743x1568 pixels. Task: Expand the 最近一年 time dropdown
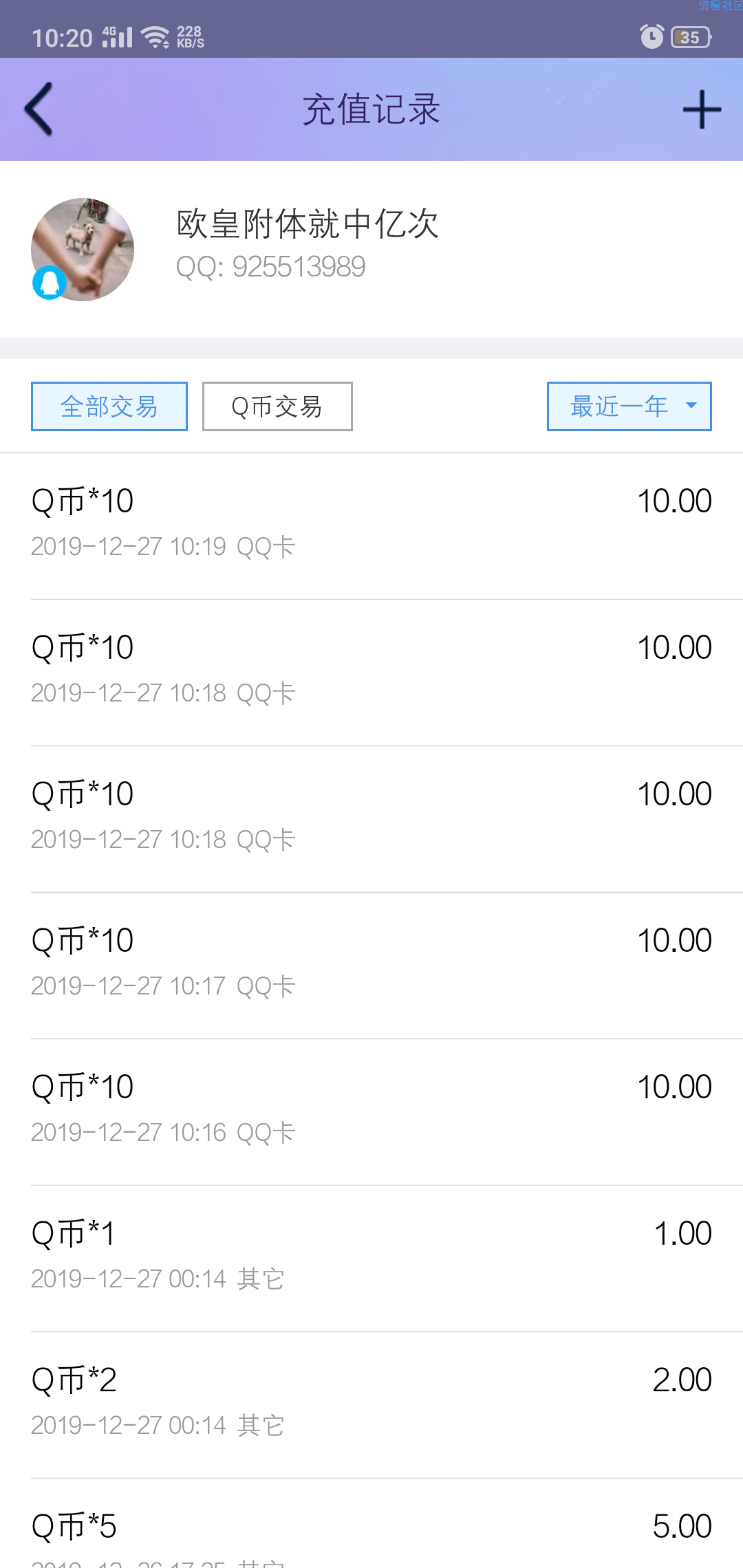(x=629, y=406)
